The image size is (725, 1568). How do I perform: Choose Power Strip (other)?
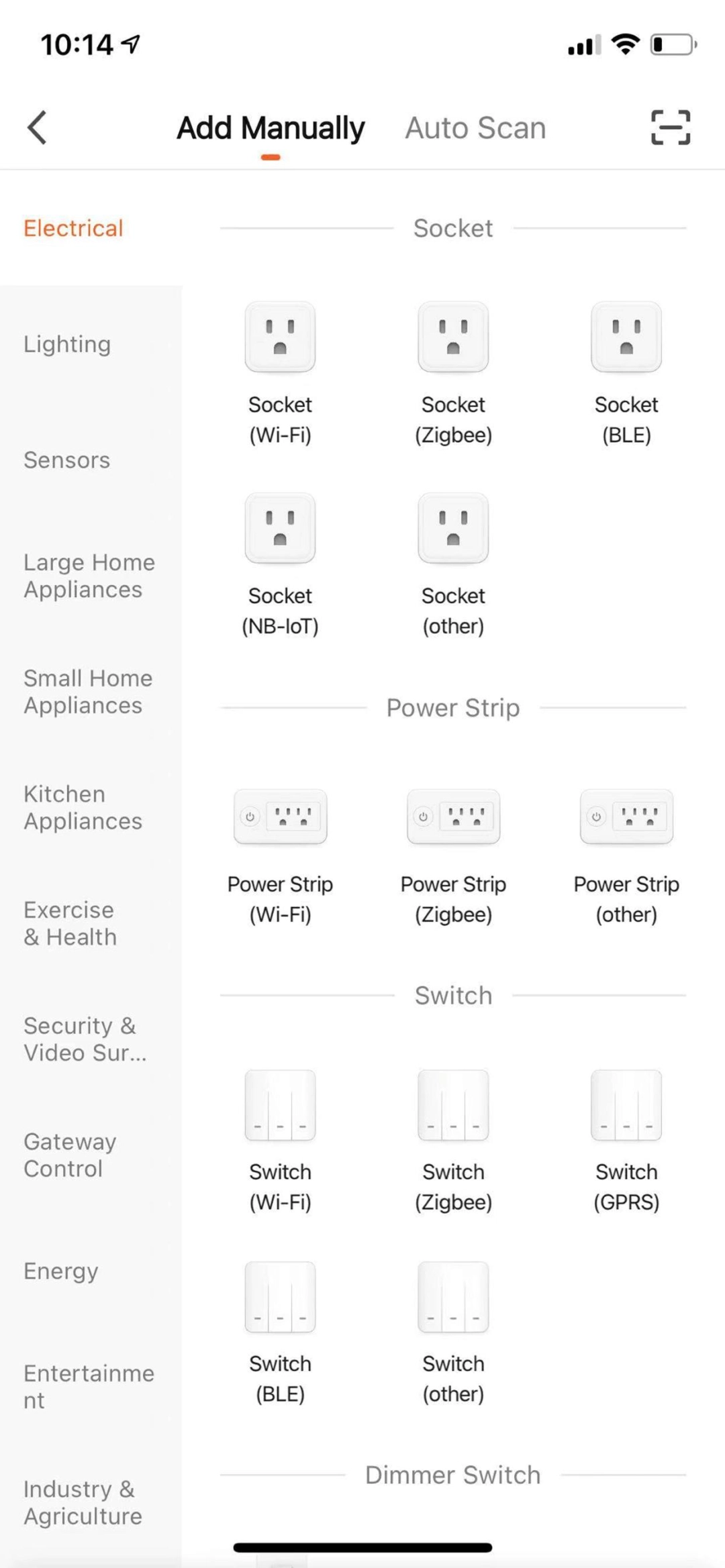[626, 817]
